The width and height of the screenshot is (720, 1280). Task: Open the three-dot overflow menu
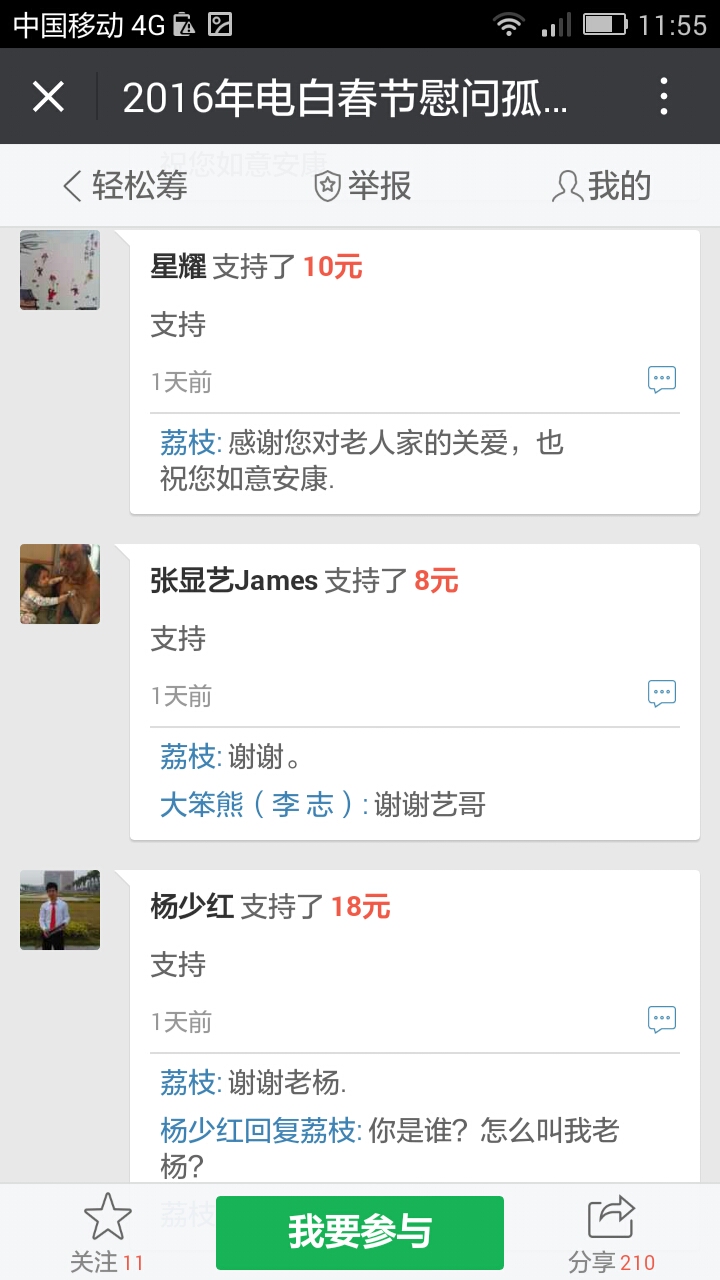click(x=664, y=97)
